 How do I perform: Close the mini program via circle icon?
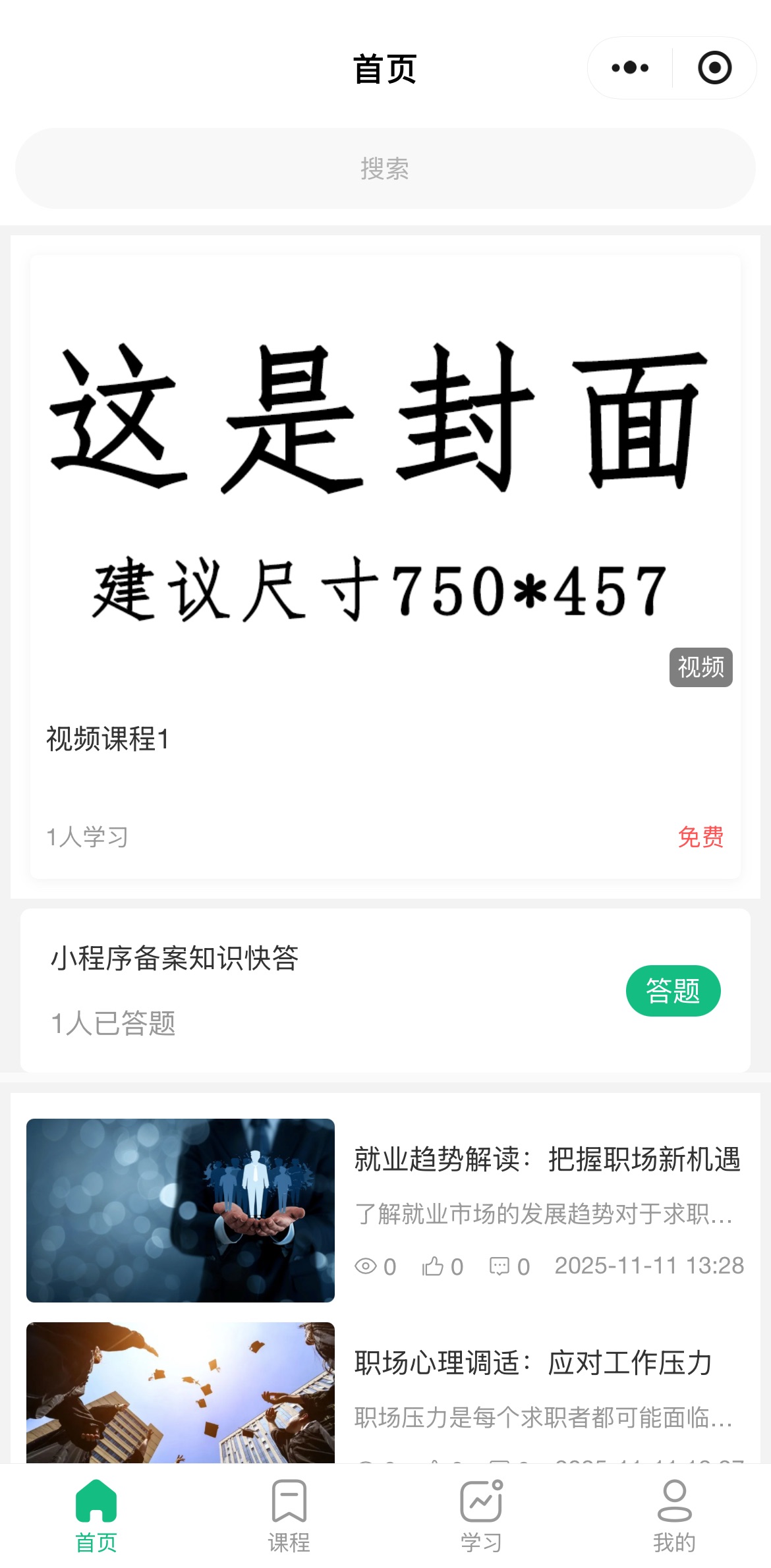click(714, 68)
